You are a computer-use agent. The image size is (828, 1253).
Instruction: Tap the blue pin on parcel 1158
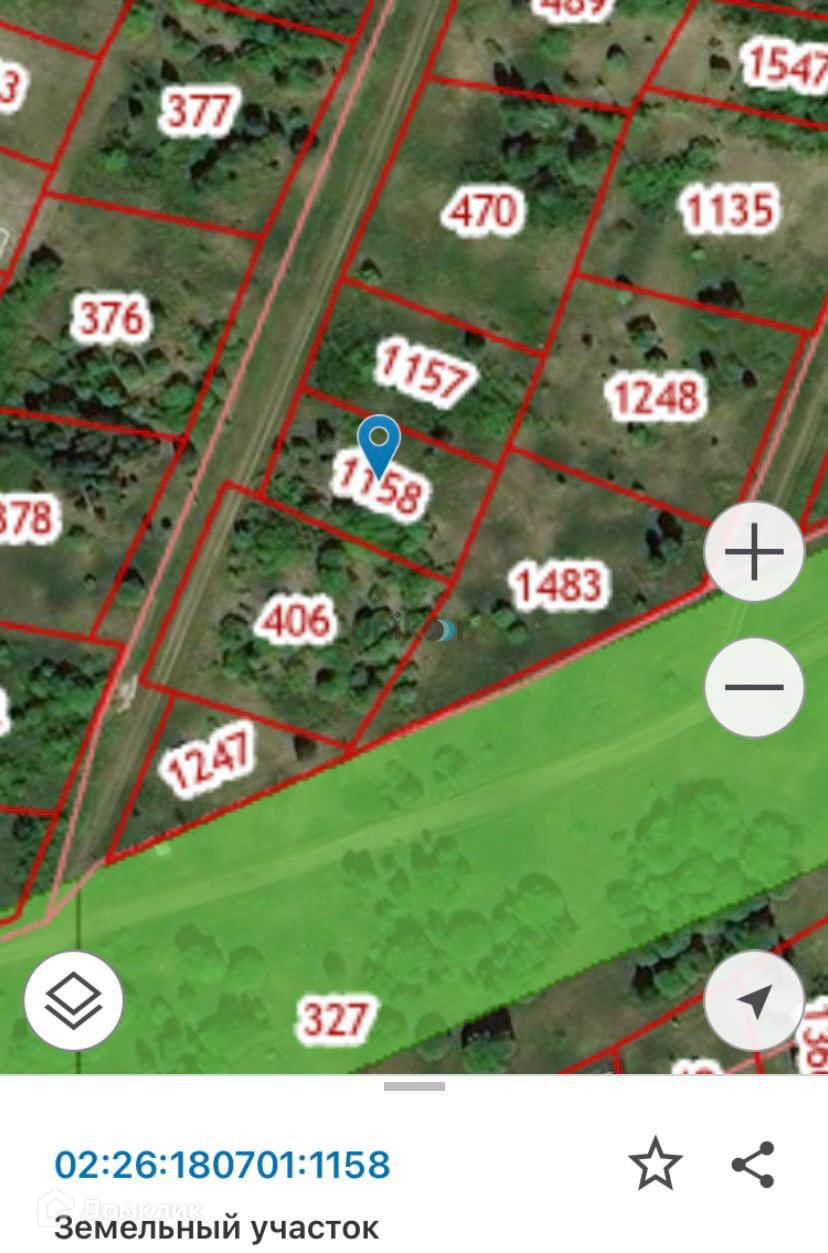coord(379,443)
